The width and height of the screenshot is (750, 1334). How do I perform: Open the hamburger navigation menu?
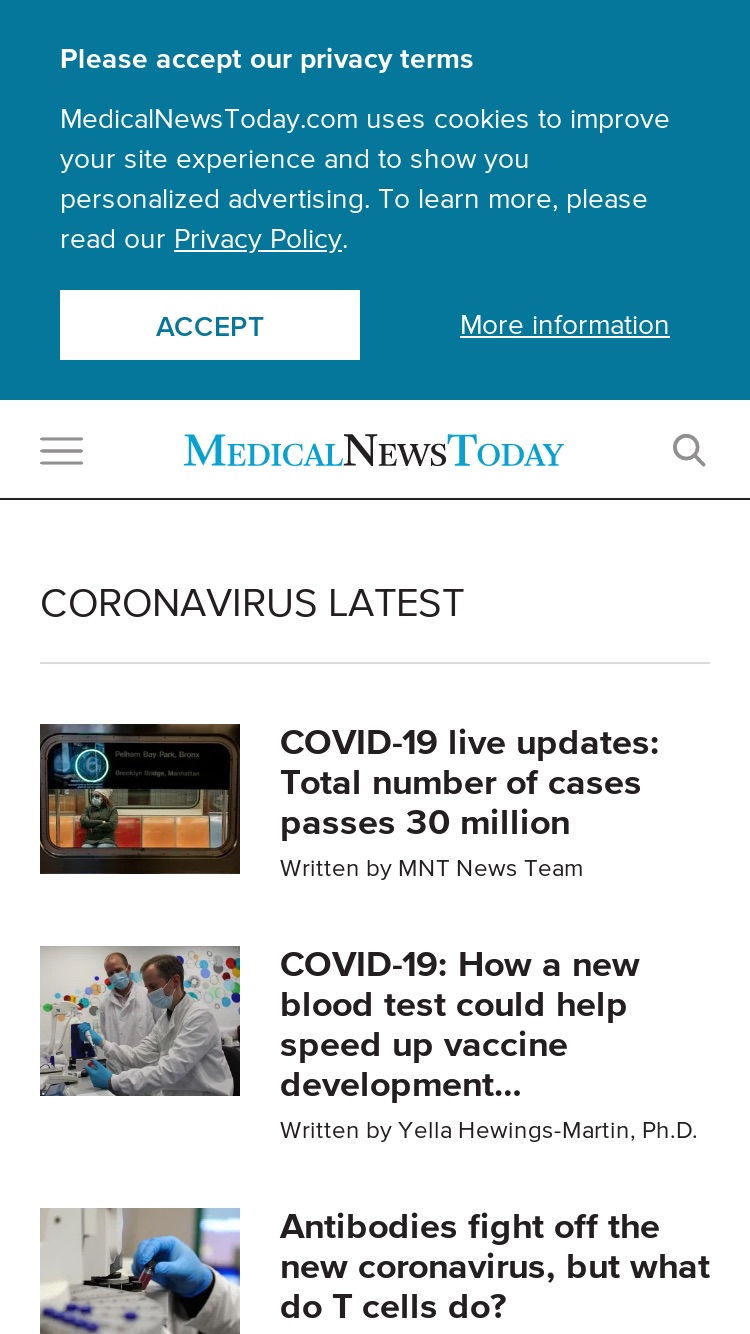pos(62,451)
